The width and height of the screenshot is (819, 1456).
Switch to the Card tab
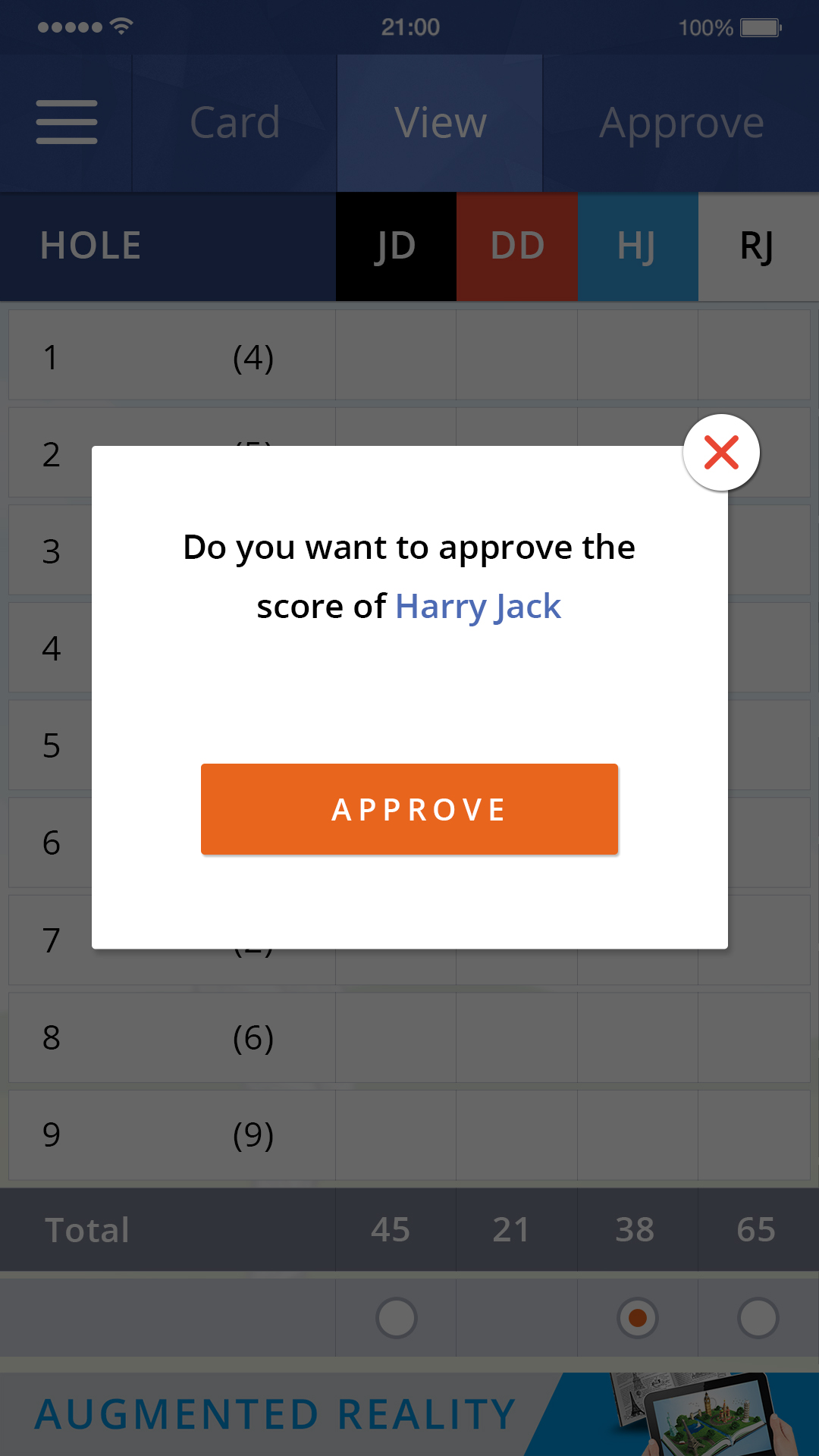tap(235, 123)
